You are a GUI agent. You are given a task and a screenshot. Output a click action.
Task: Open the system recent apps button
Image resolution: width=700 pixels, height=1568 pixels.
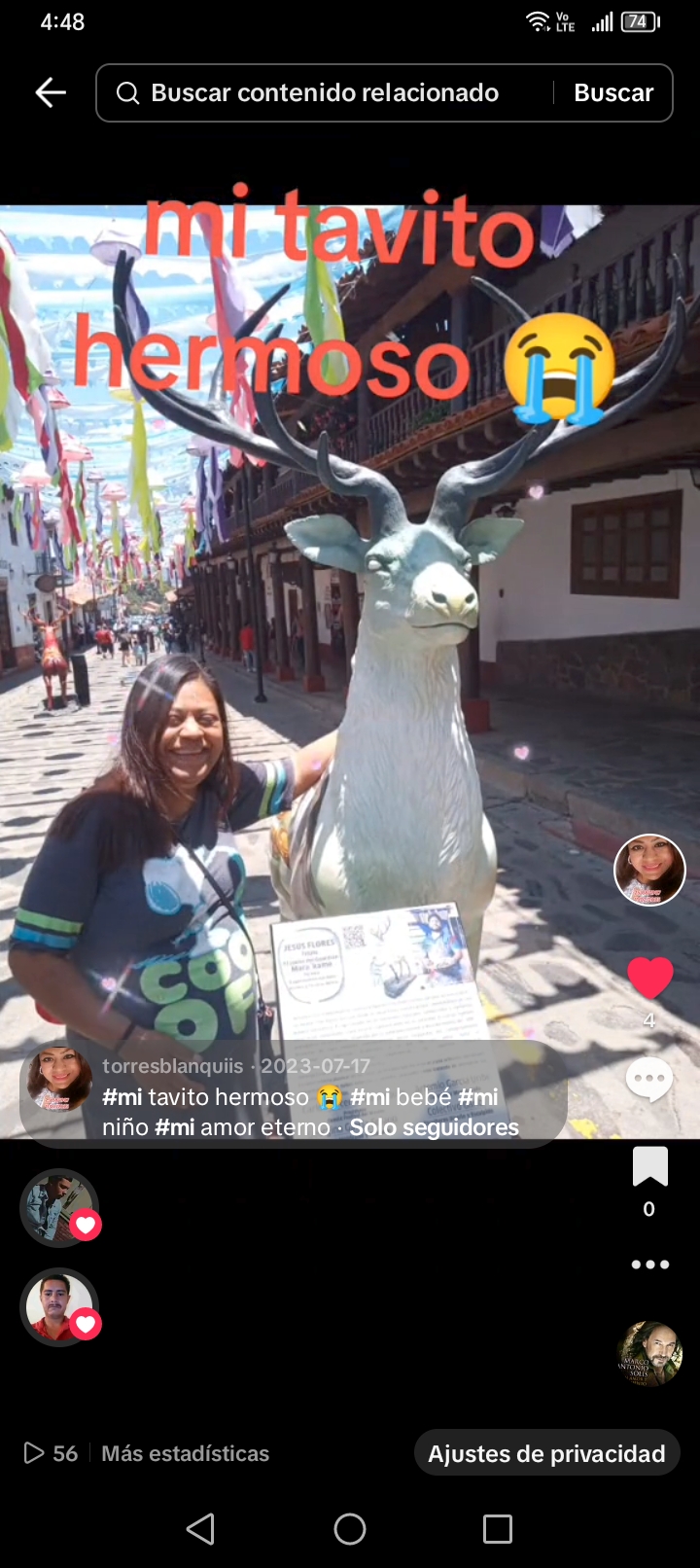coord(498,1529)
